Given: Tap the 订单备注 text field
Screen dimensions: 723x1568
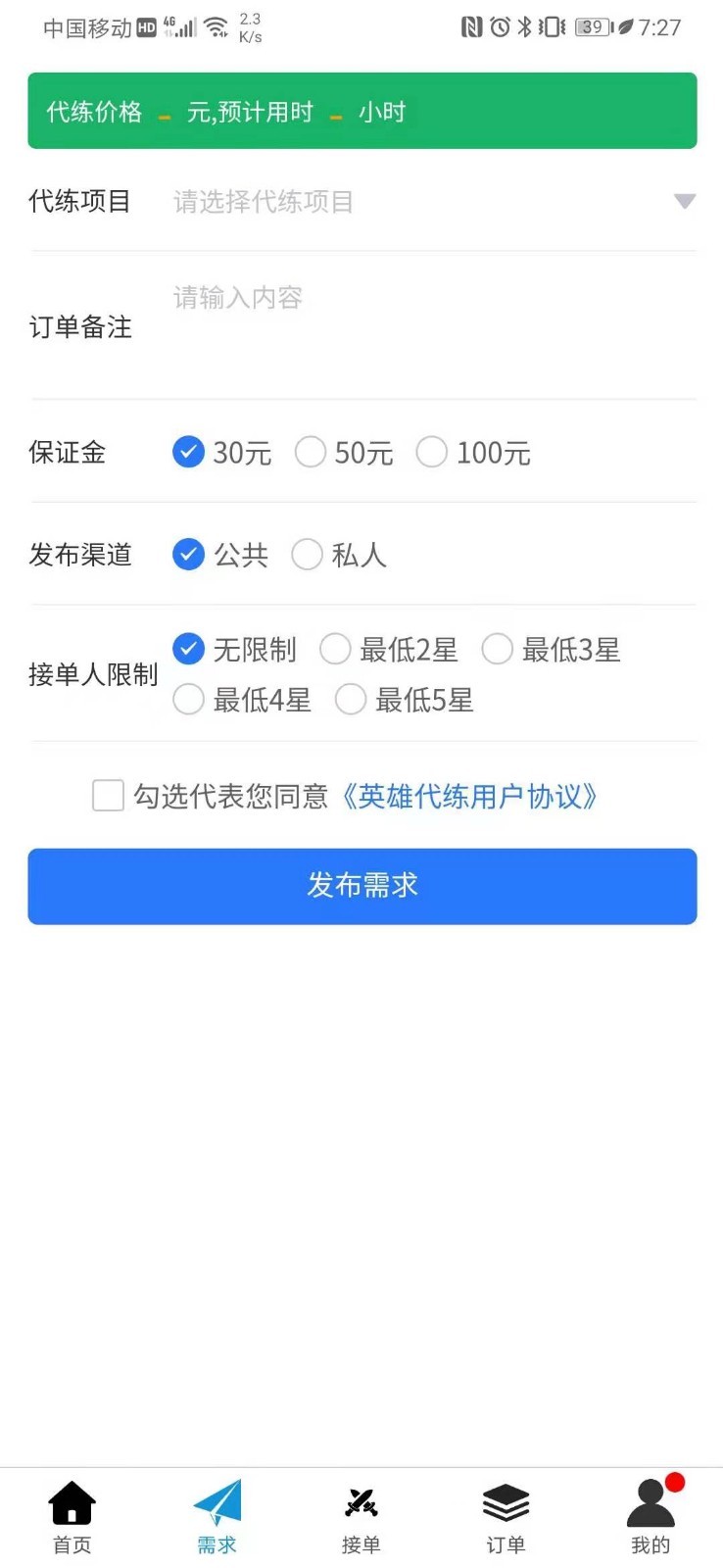Looking at the screenshot, I should tap(431, 325).
